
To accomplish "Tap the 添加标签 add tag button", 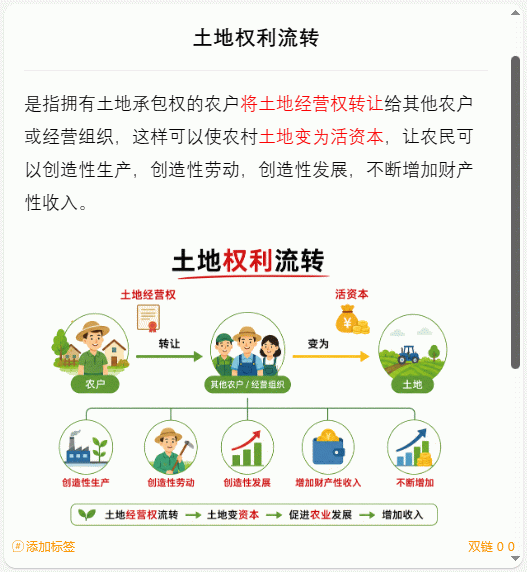I will (x=44, y=546).
